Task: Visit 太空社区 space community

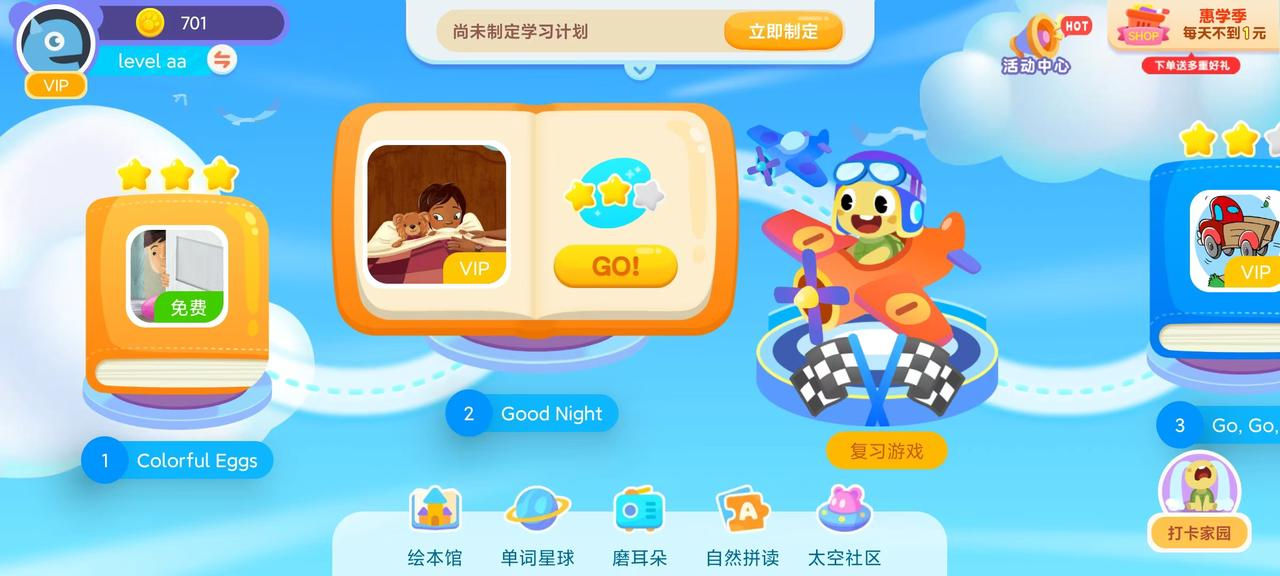Action: click(x=844, y=527)
